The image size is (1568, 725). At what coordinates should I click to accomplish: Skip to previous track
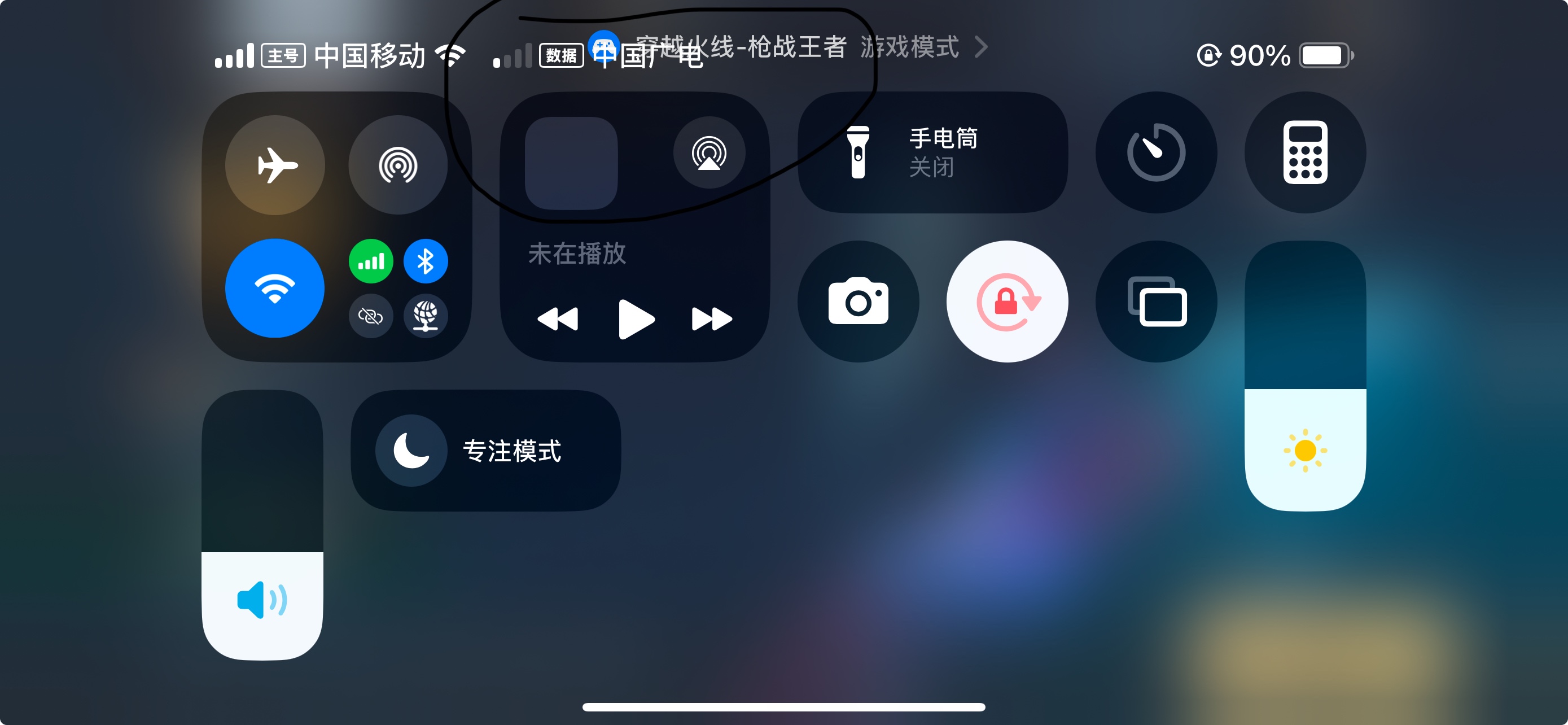point(558,318)
